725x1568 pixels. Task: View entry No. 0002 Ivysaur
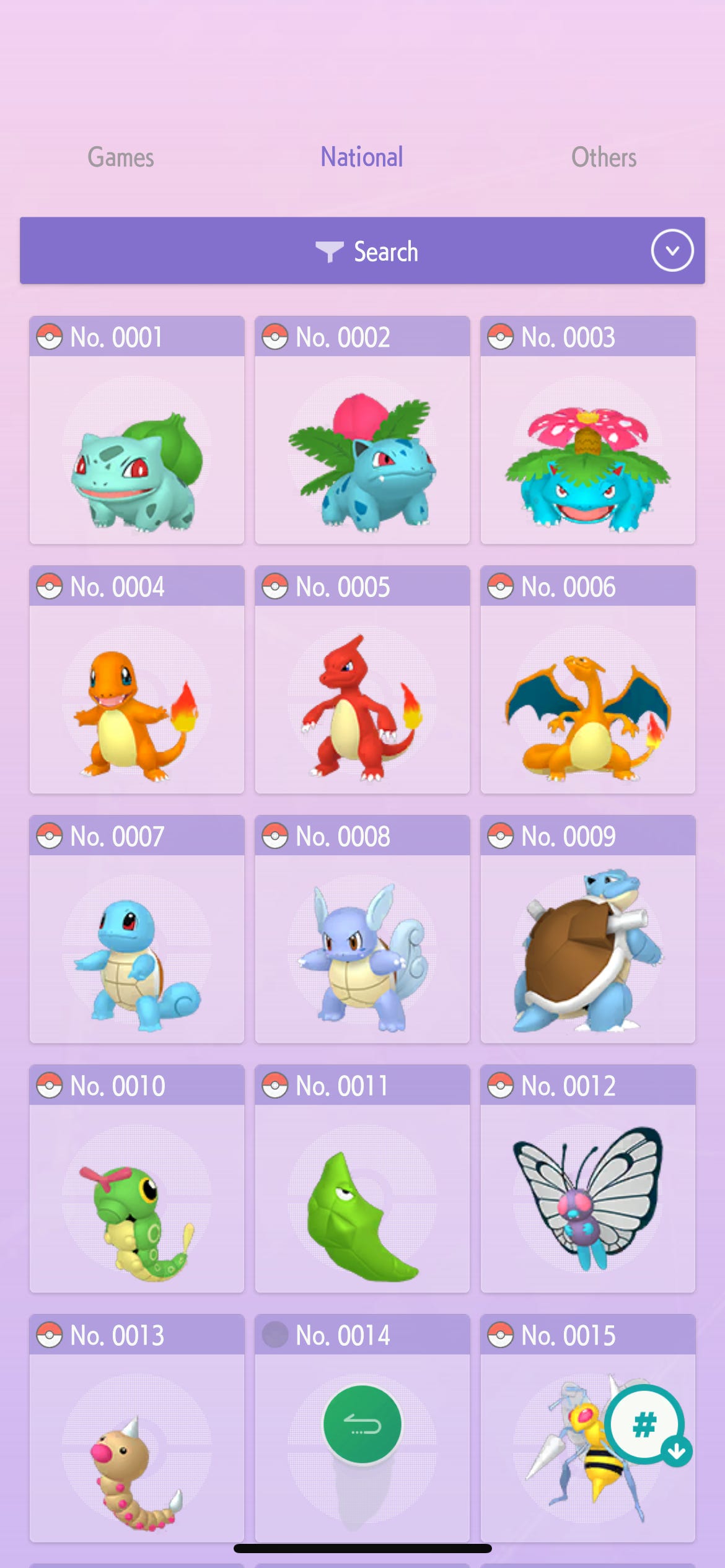[x=362, y=430]
